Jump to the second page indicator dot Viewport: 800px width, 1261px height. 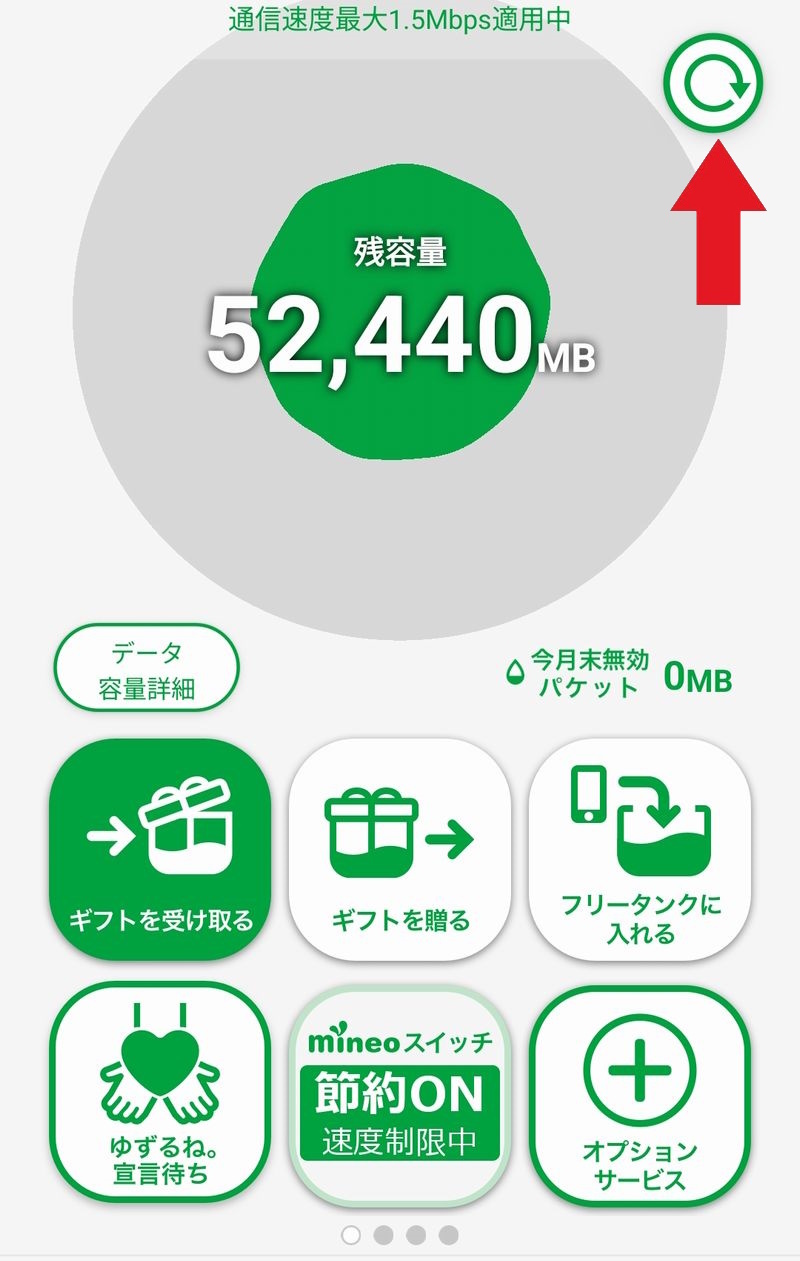point(383,1234)
